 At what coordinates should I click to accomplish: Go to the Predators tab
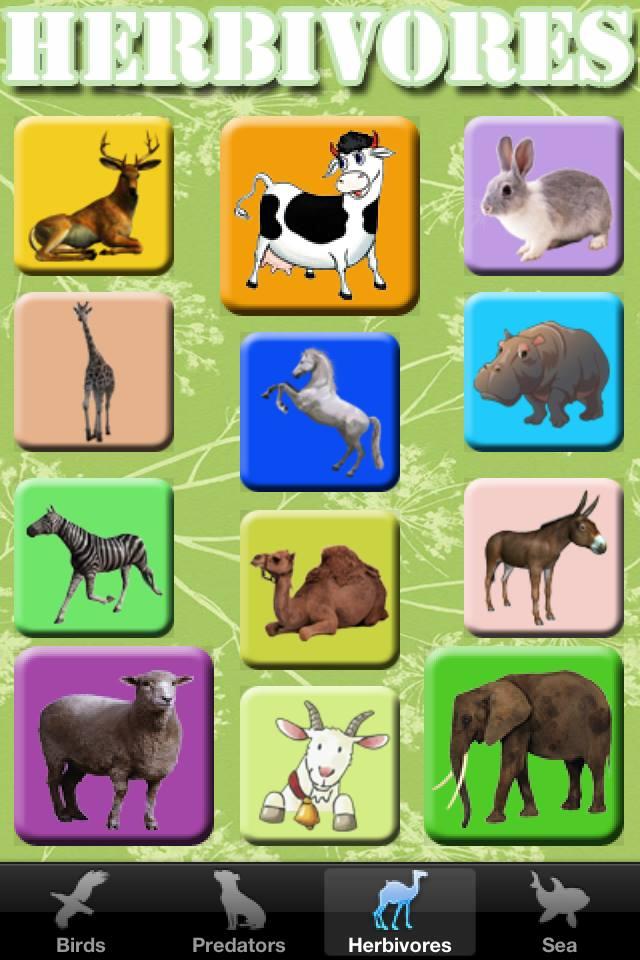pos(238,912)
